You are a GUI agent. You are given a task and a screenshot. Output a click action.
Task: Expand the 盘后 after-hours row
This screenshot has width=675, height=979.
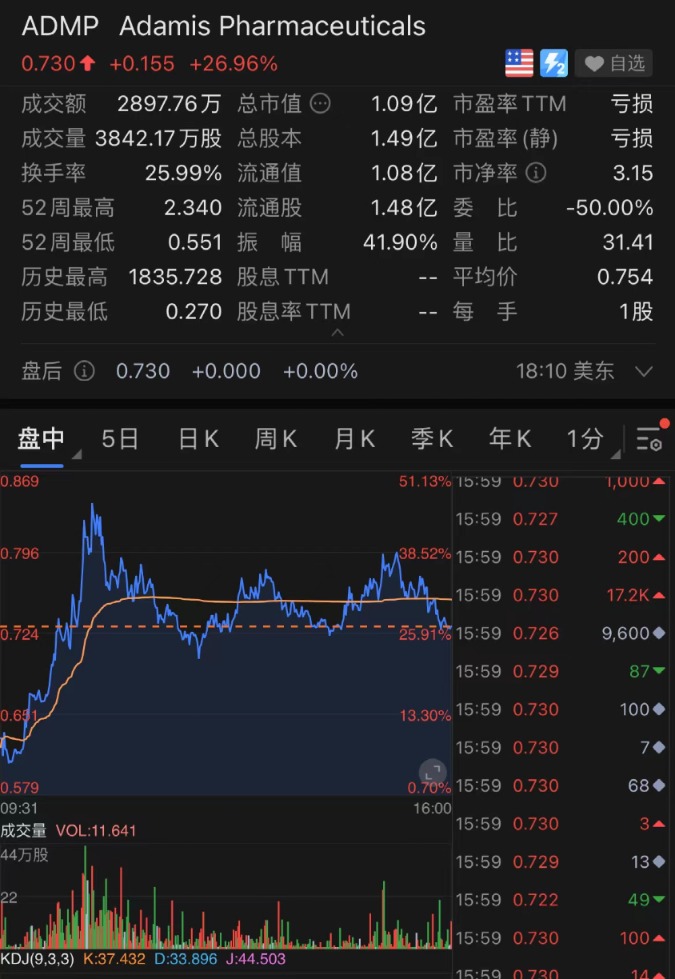pyautogui.click(x=644, y=371)
